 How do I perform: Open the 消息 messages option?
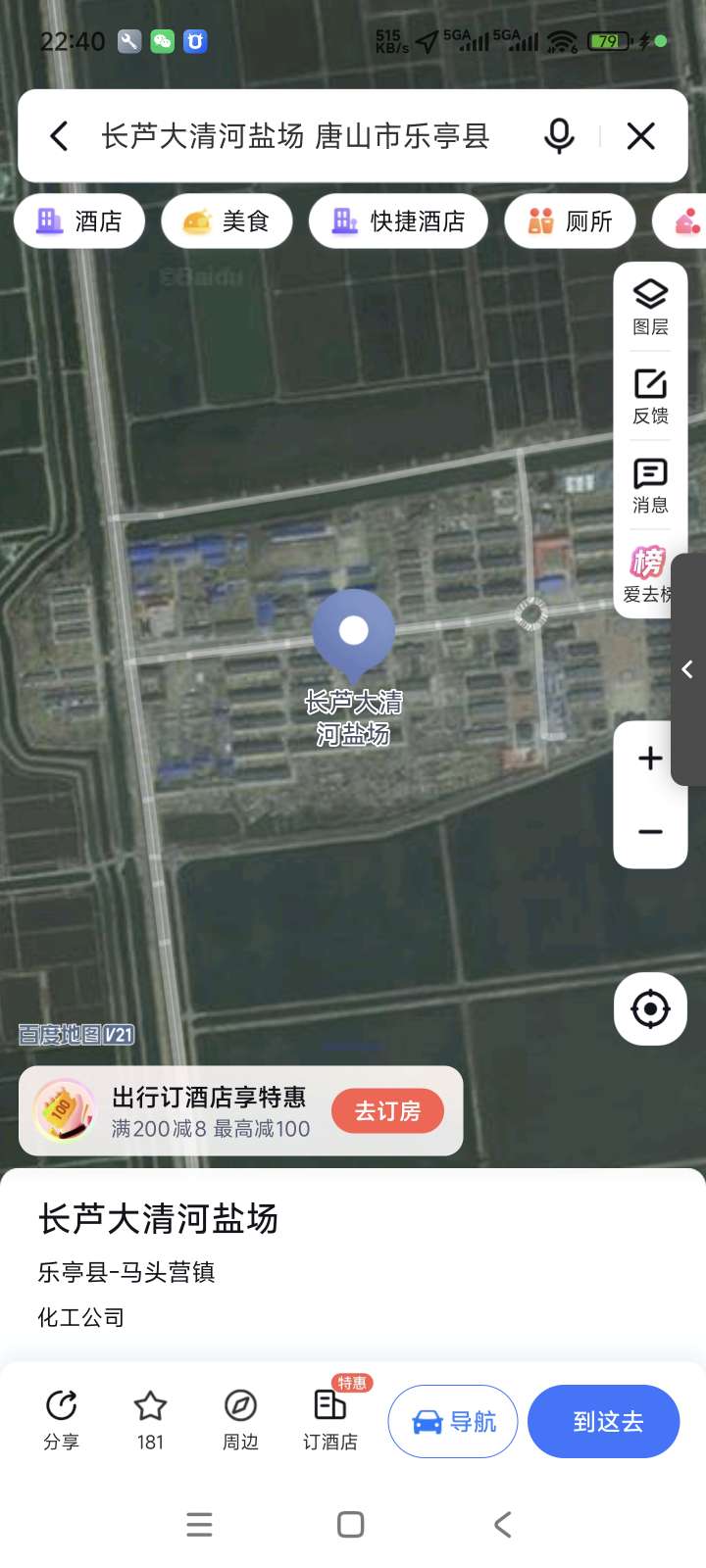pos(650,485)
